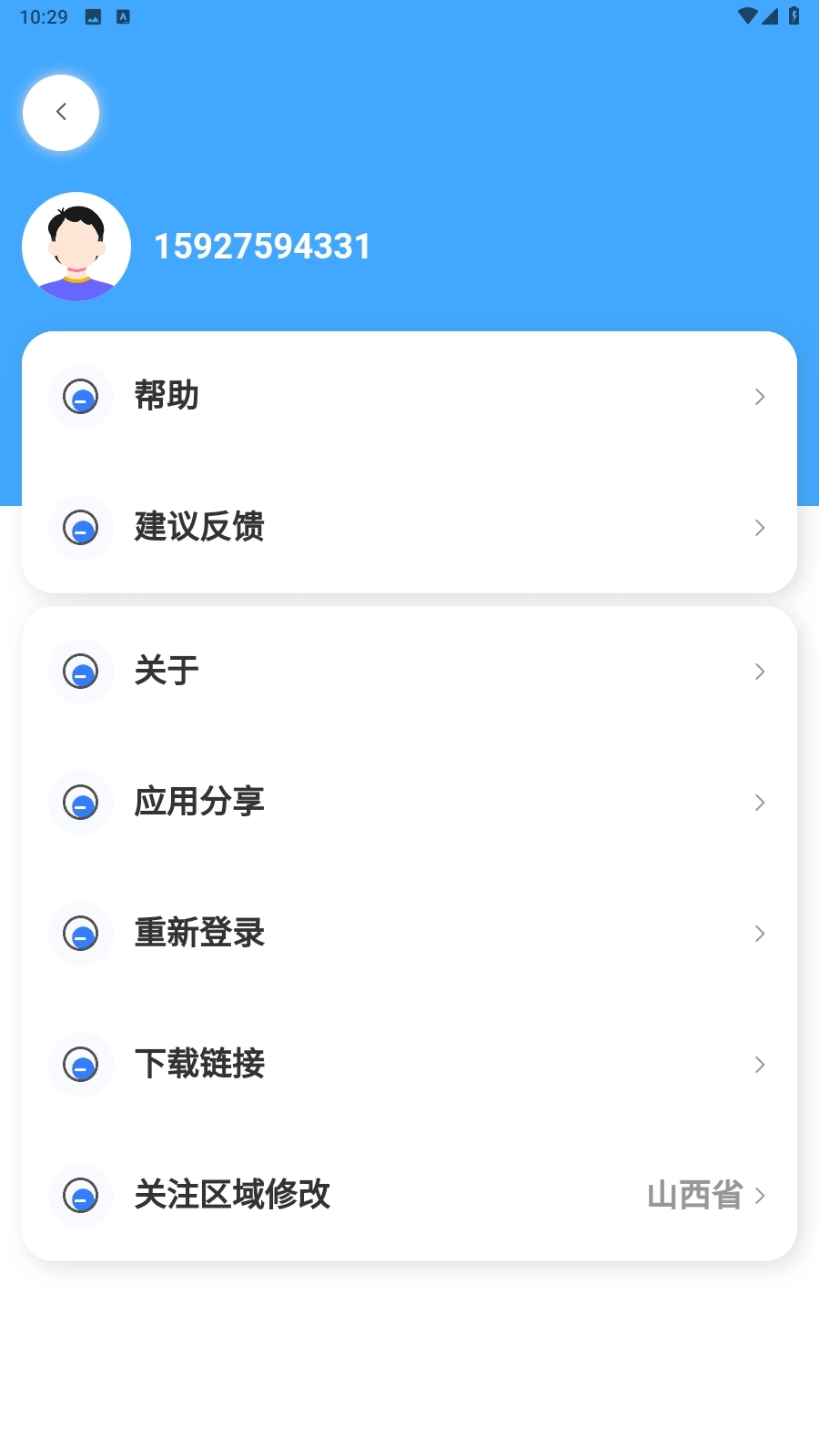Tap the user avatar image

pos(77,246)
